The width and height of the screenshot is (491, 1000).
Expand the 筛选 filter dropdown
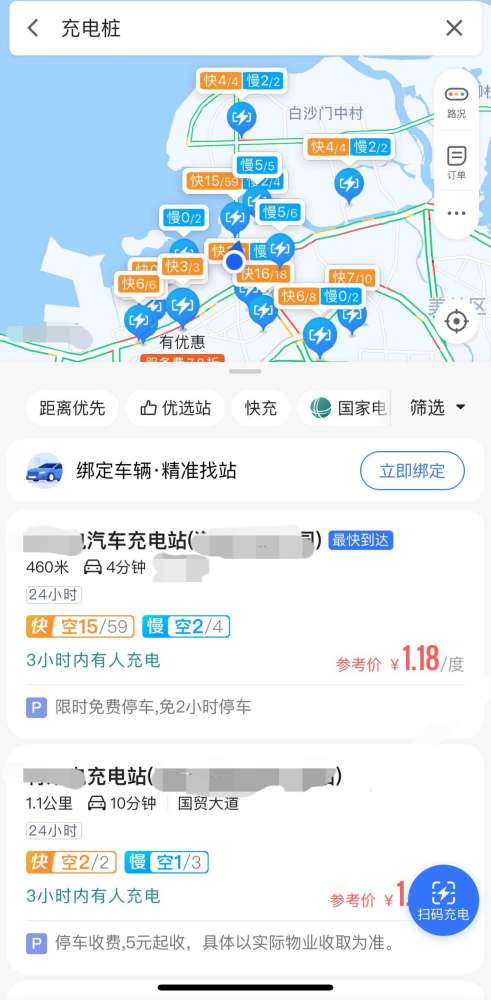tap(438, 408)
